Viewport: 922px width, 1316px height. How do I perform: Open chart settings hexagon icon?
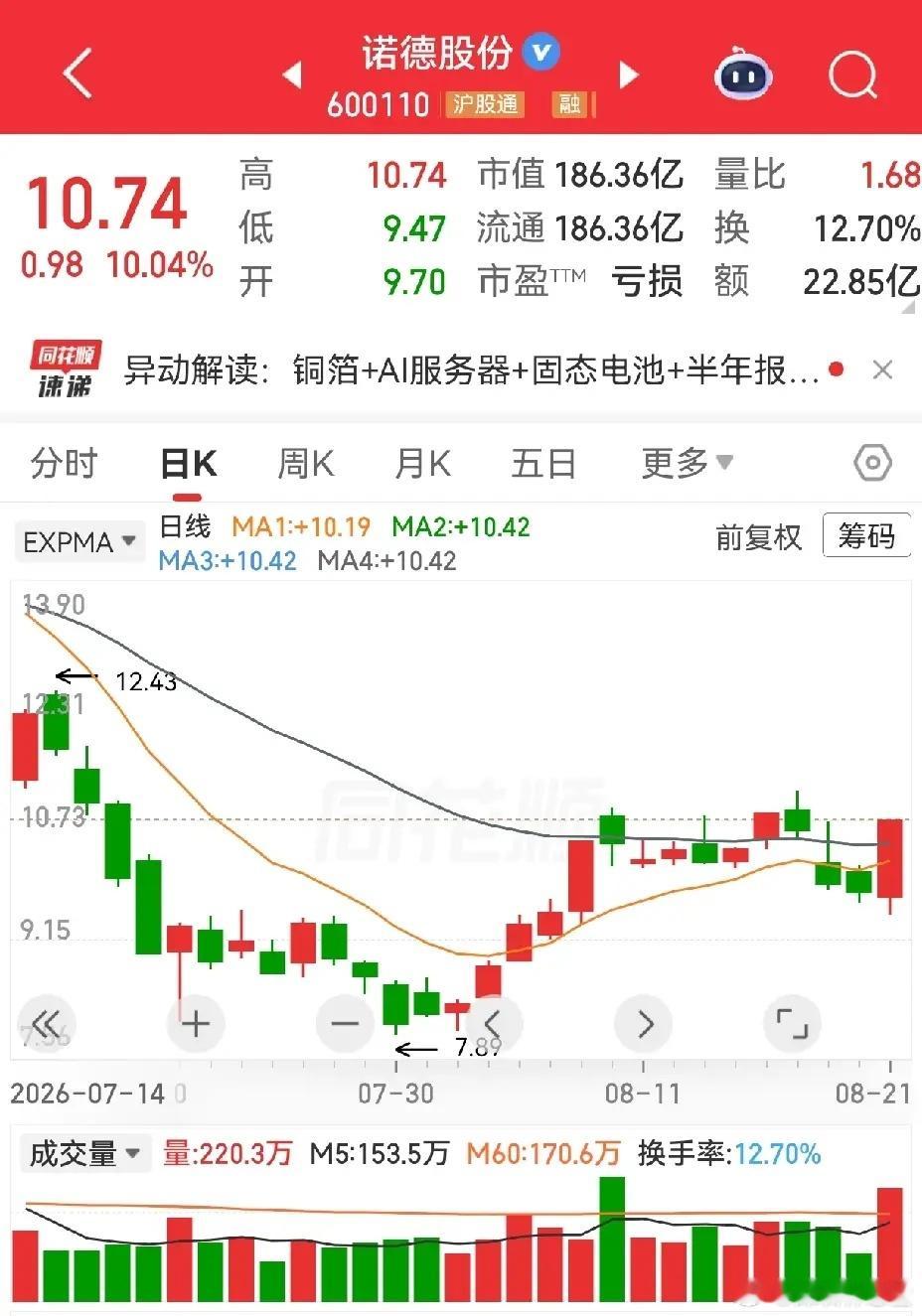(x=872, y=463)
